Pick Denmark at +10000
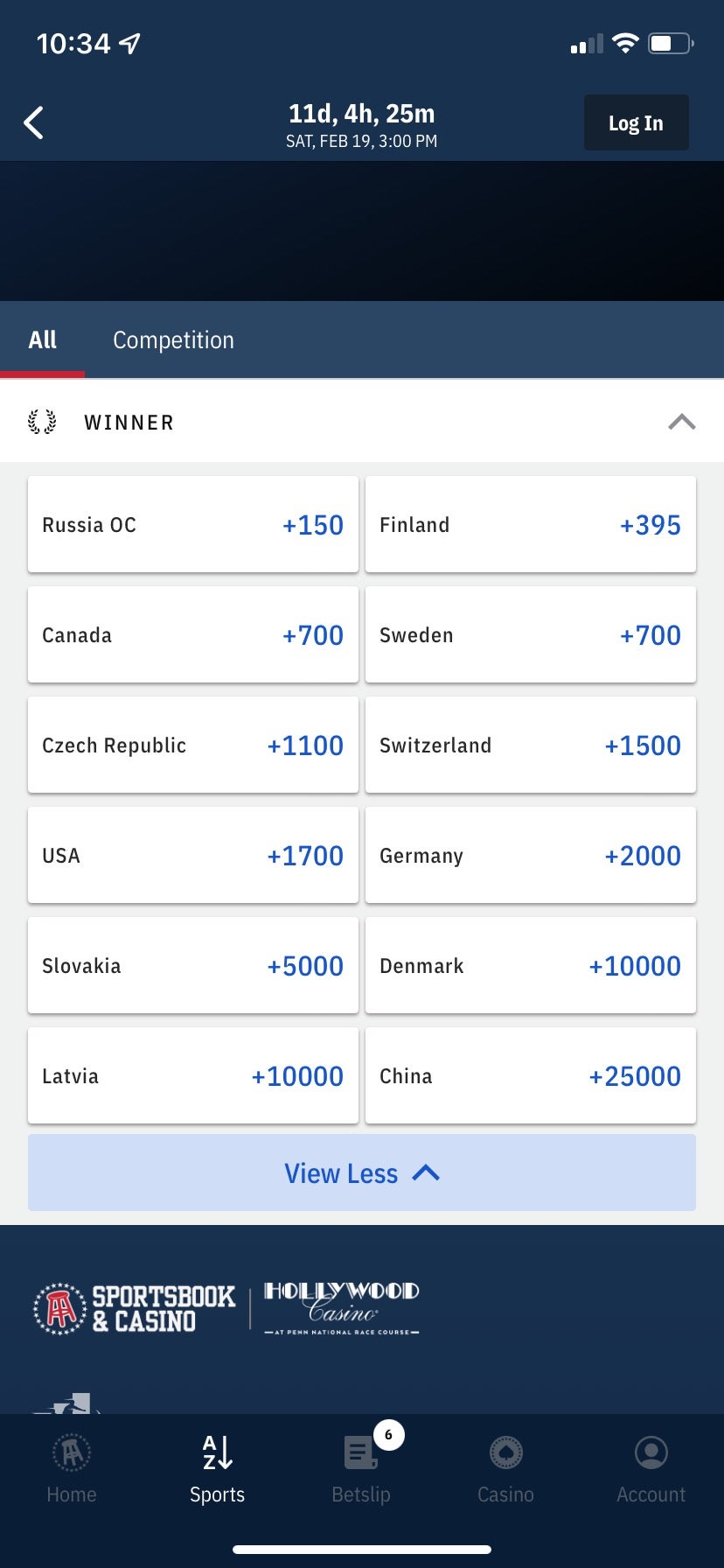Screen dimensions: 724x1568 pyautogui.click(x=530, y=966)
